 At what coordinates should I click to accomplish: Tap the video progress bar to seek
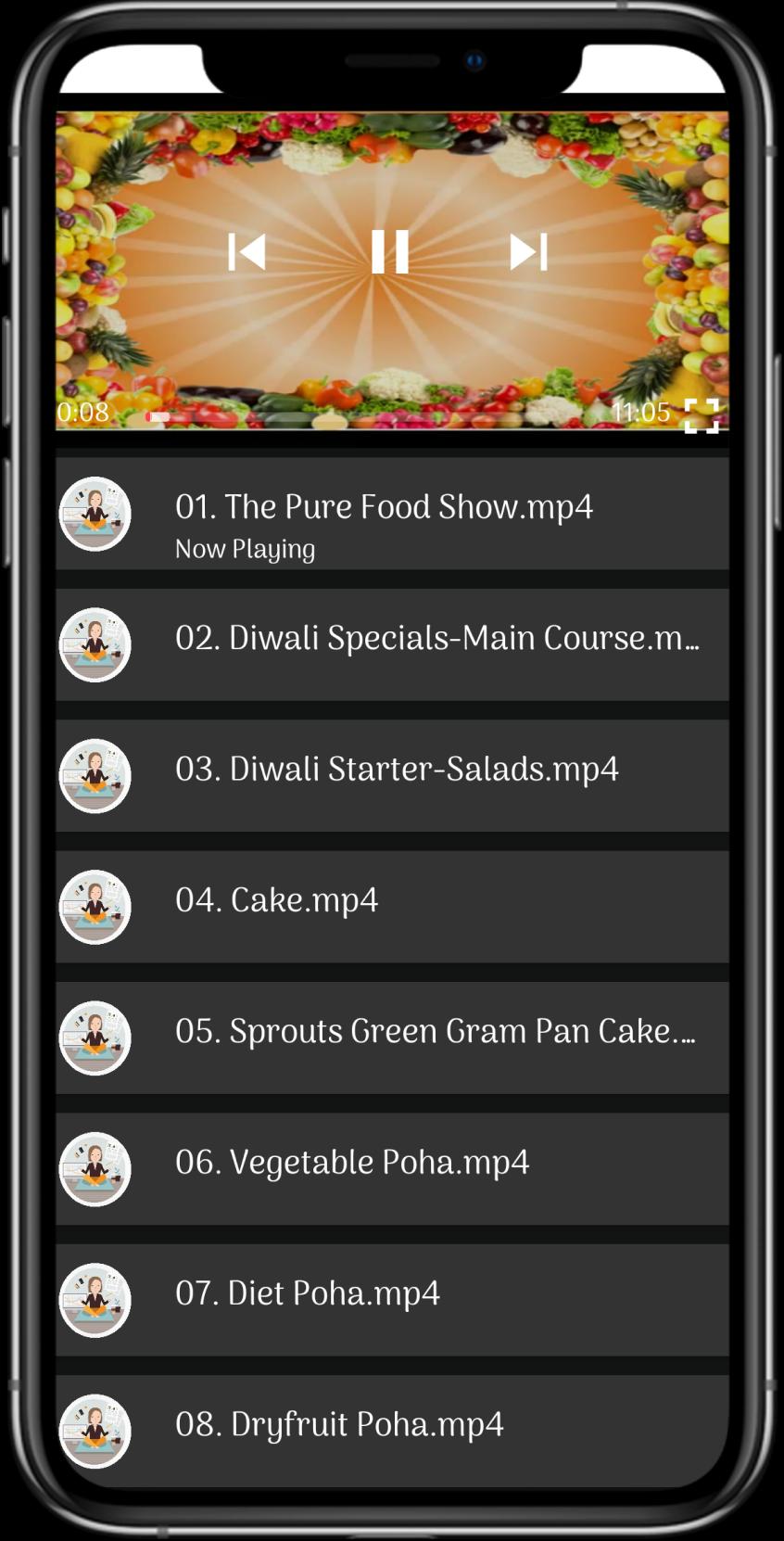[x=371, y=417]
